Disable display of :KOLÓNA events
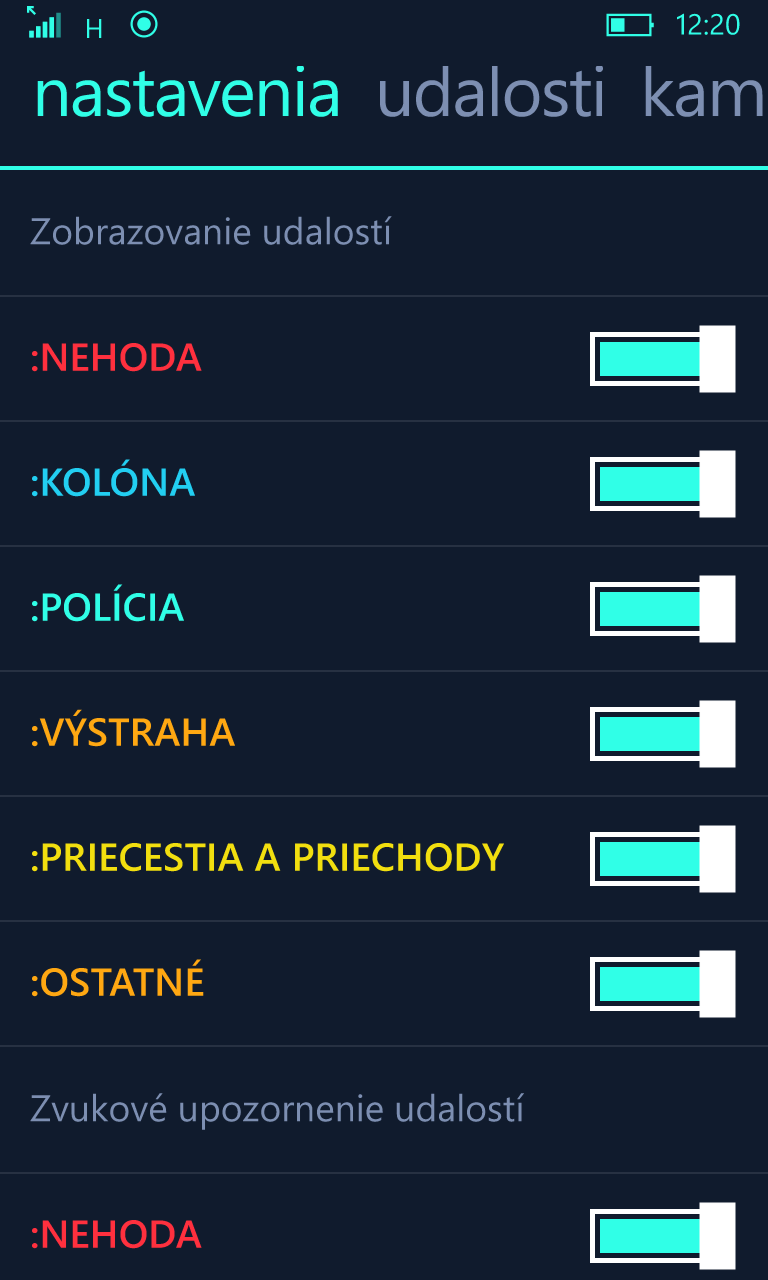768x1280 pixels. coord(663,484)
